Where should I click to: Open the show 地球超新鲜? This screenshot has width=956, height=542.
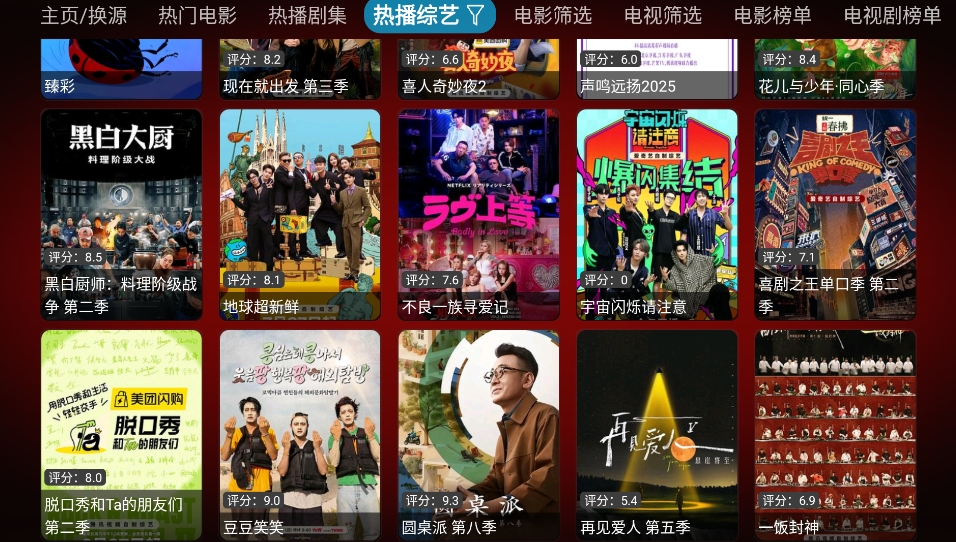tap(300, 214)
